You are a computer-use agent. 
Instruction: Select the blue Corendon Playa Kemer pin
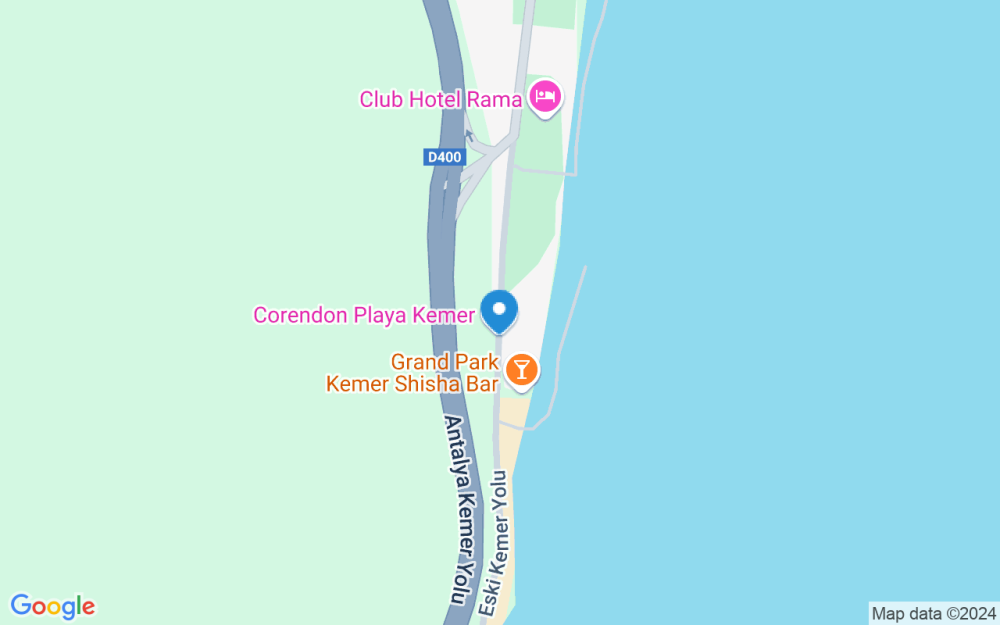click(499, 309)
